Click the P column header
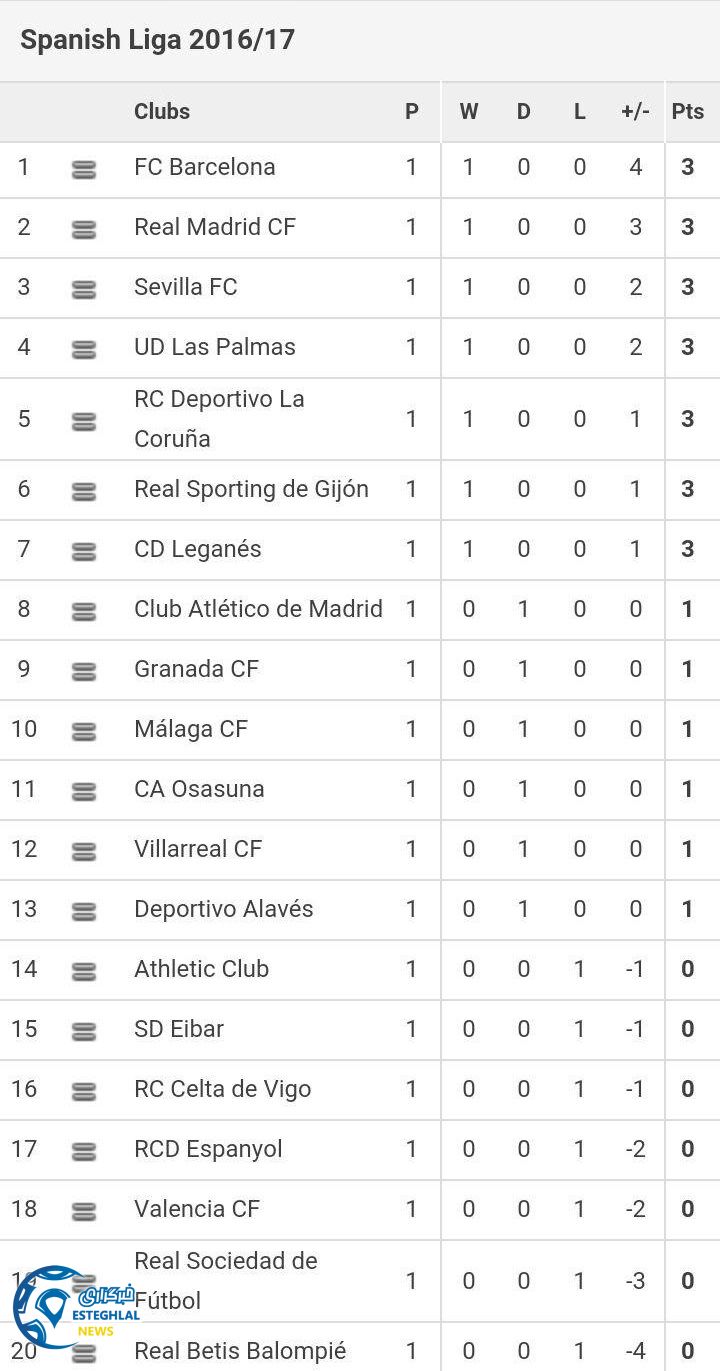 click(412, 112)
